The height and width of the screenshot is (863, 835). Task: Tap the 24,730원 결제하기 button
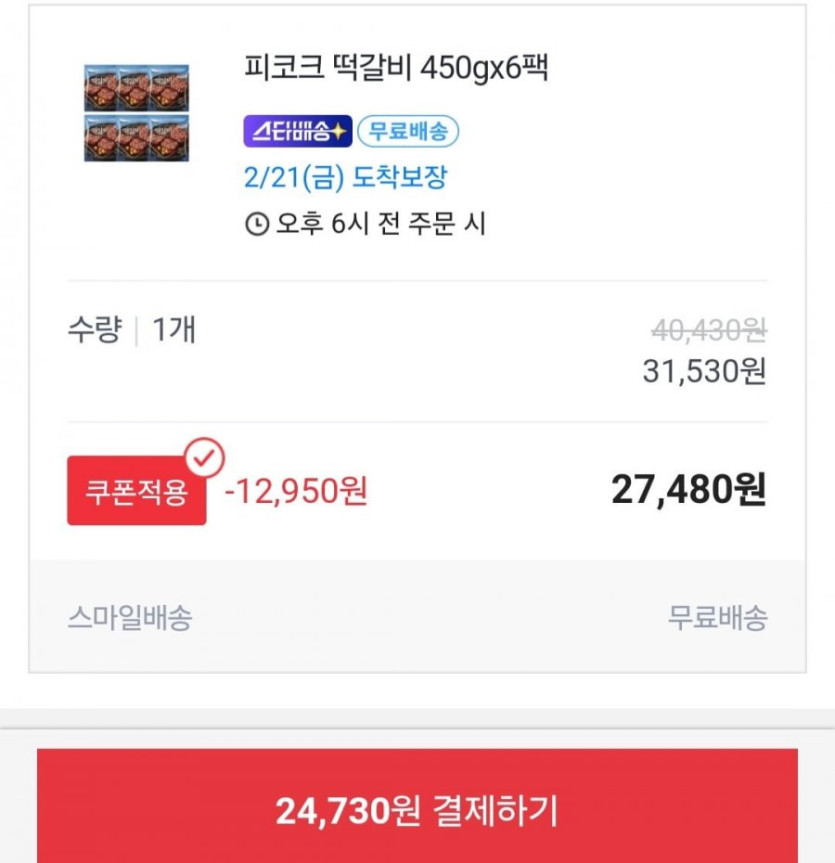coord(417,808)
